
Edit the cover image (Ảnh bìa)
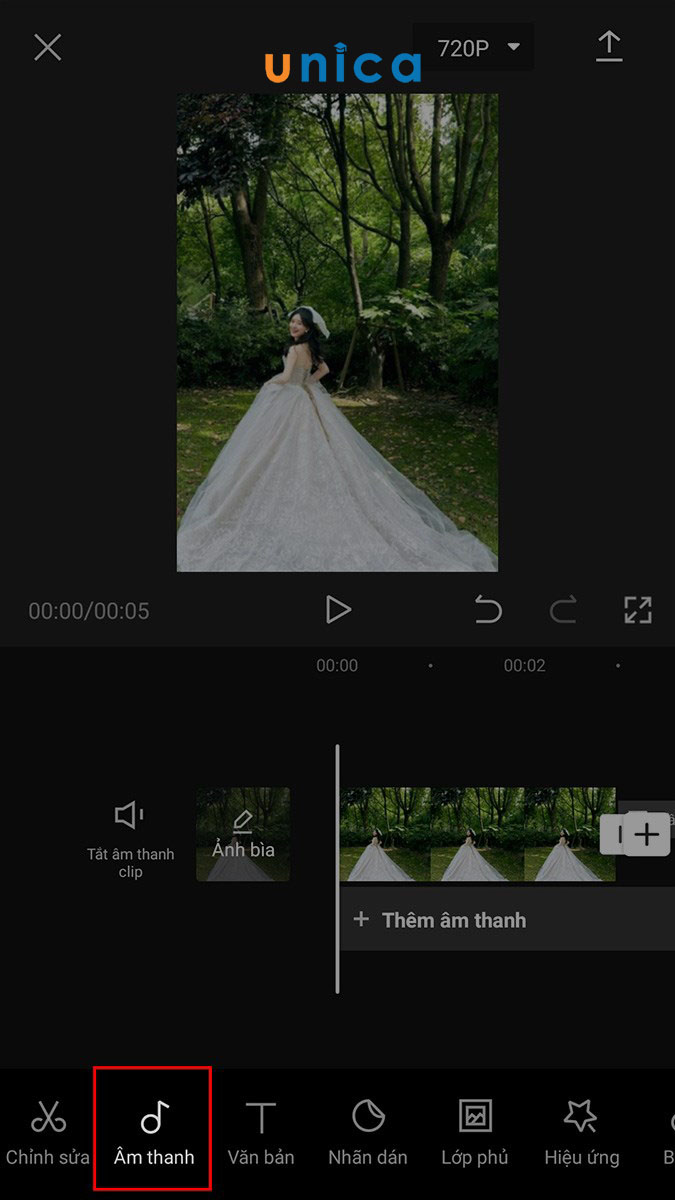[x=243, y=835]
